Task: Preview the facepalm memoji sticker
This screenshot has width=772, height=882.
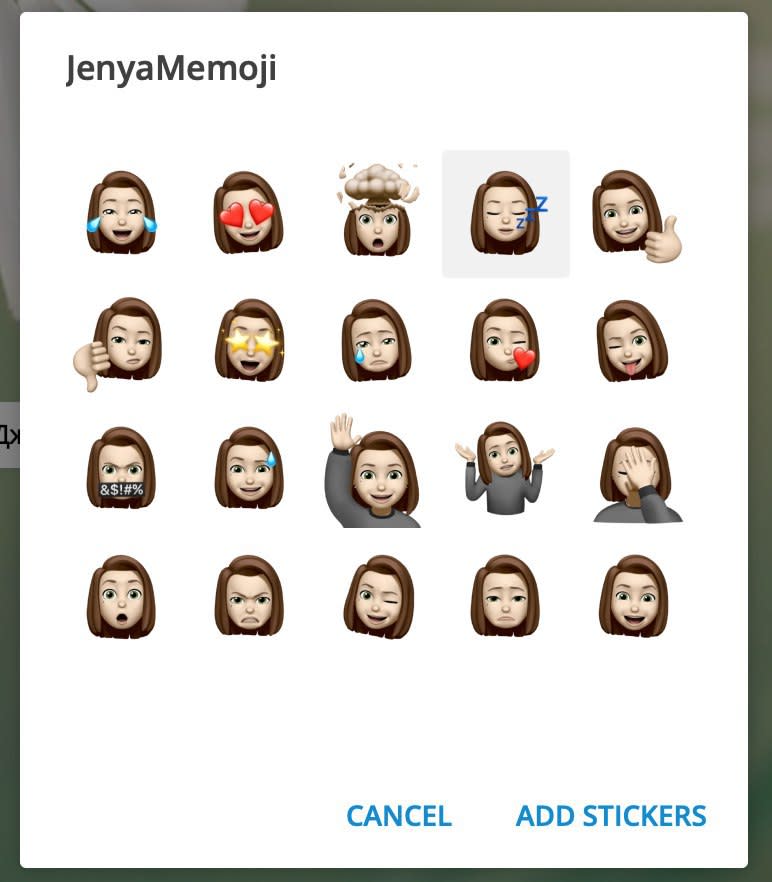Action: [636, 474]
